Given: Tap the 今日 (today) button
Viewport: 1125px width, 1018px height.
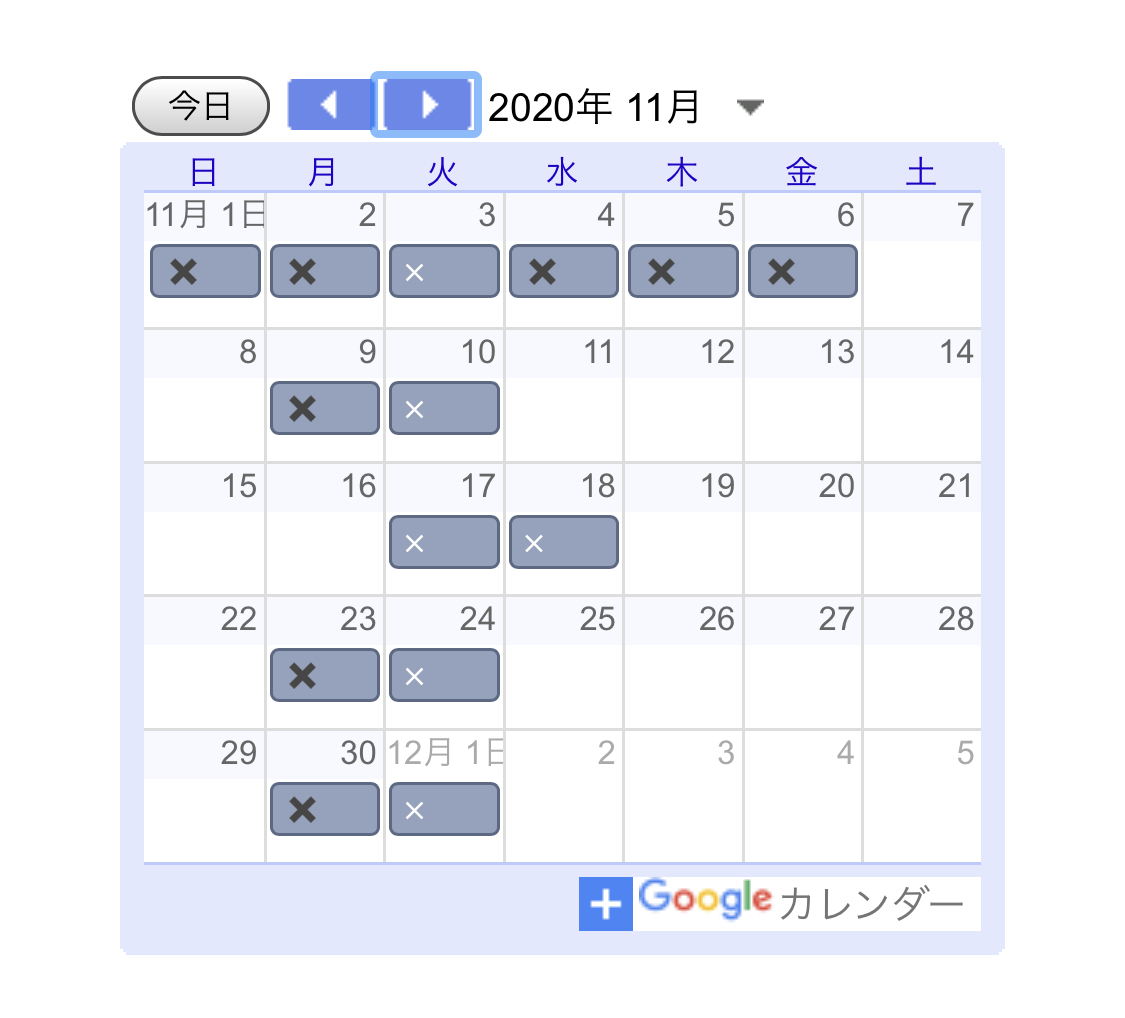Looking at the screenshot, I should [x=200, y=105].
